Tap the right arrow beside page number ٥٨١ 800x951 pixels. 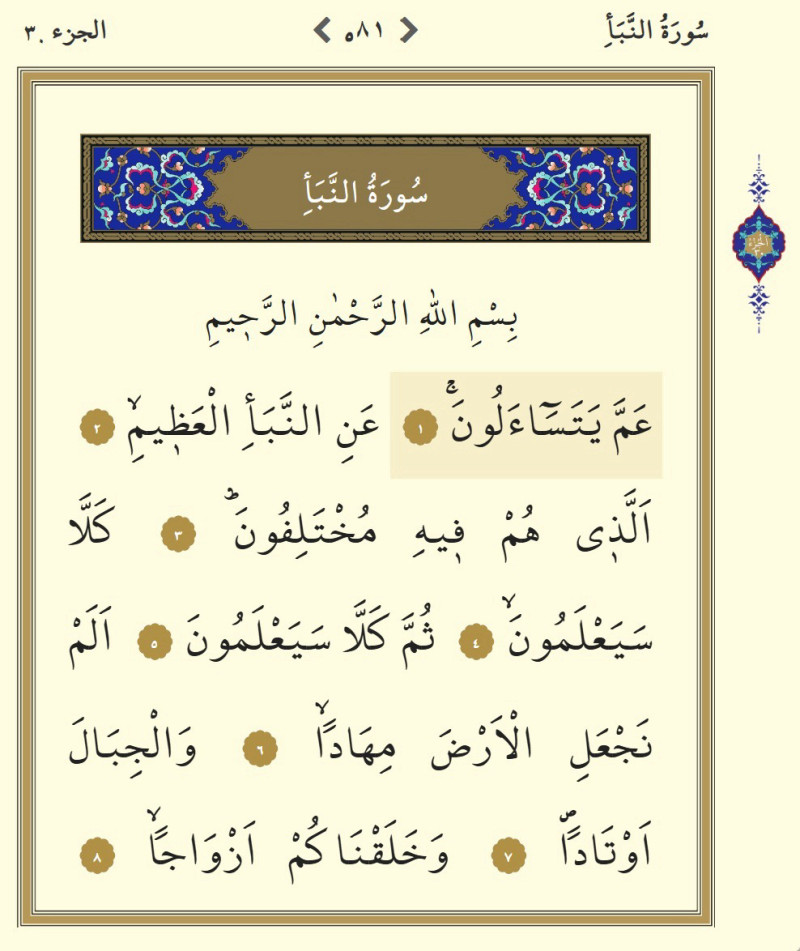(407, 32)
